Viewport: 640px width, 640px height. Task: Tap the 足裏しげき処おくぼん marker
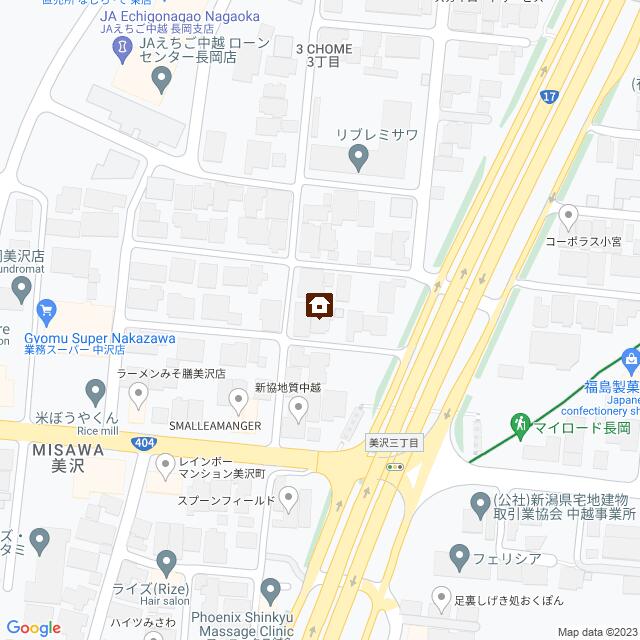(441, 598)
